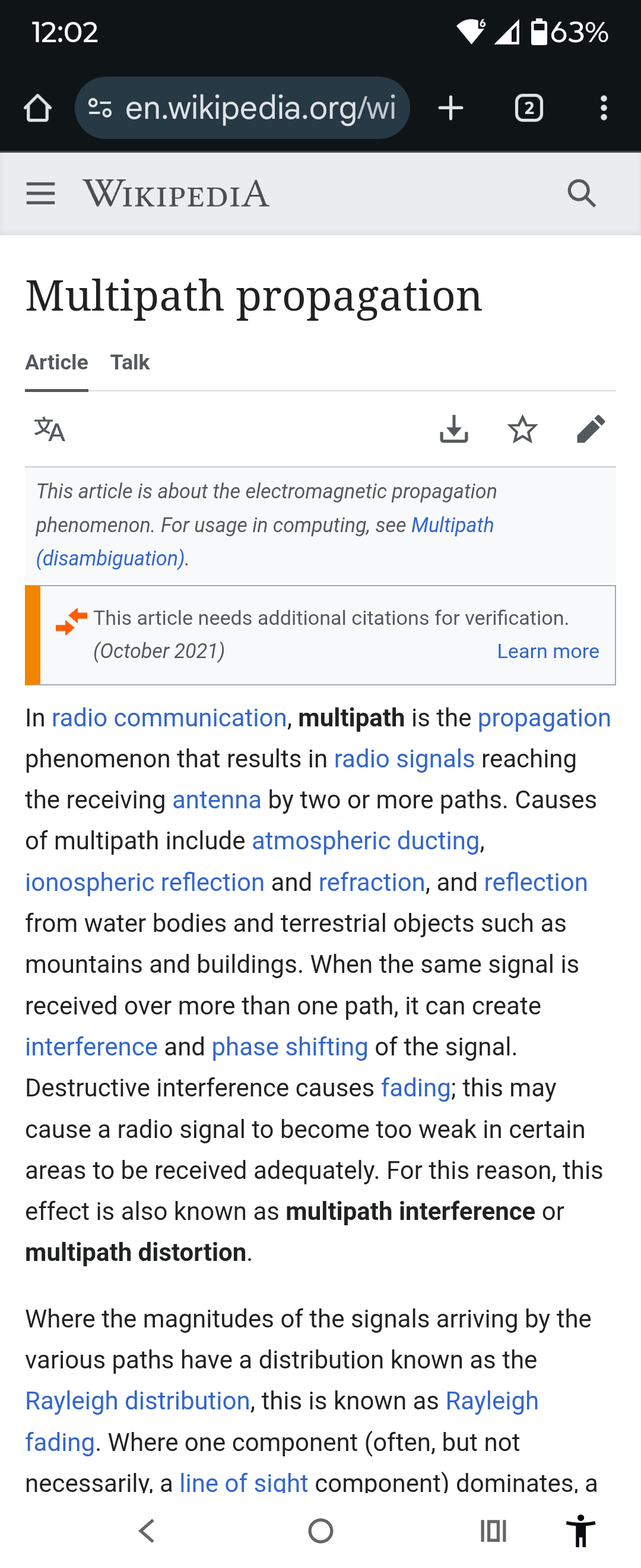Show the open tabs switcher
The image size is (641, 1568).
[528, 108]
